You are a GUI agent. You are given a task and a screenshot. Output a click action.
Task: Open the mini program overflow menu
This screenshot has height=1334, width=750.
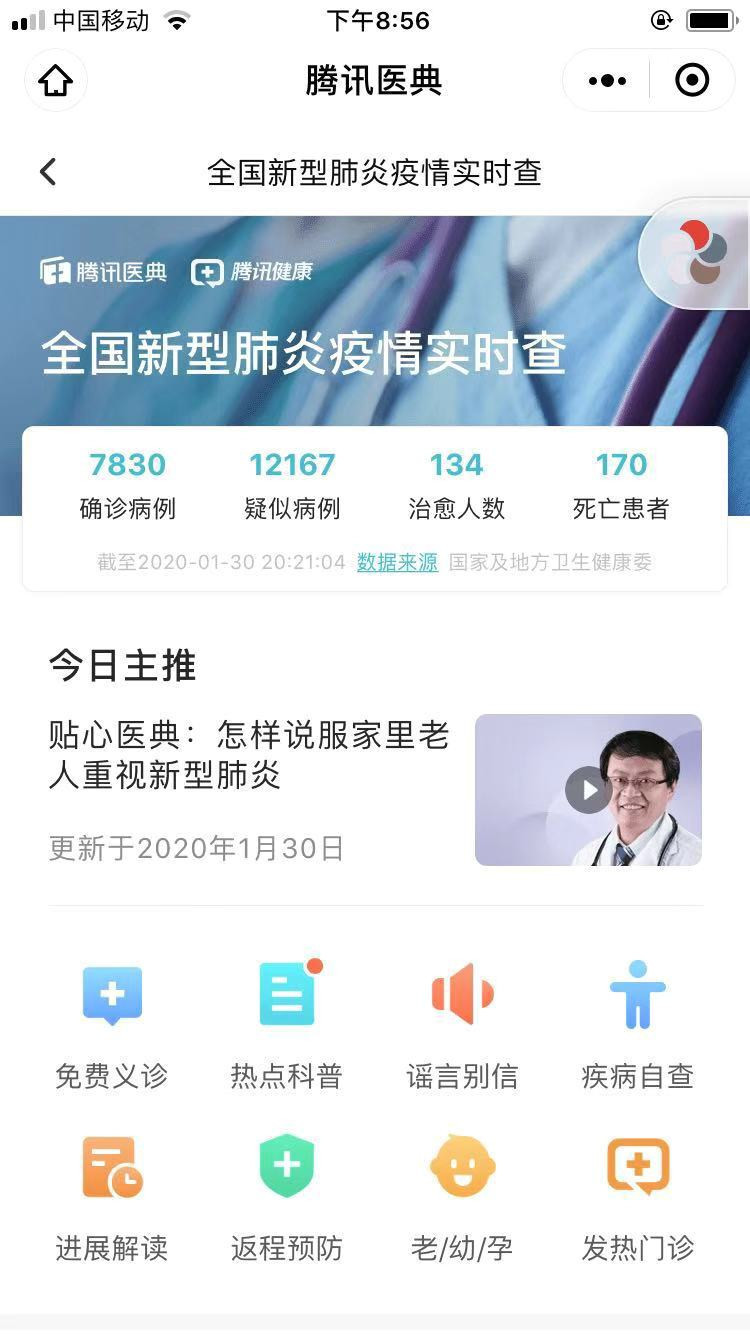pyautogui.click(x=607, y=80)
